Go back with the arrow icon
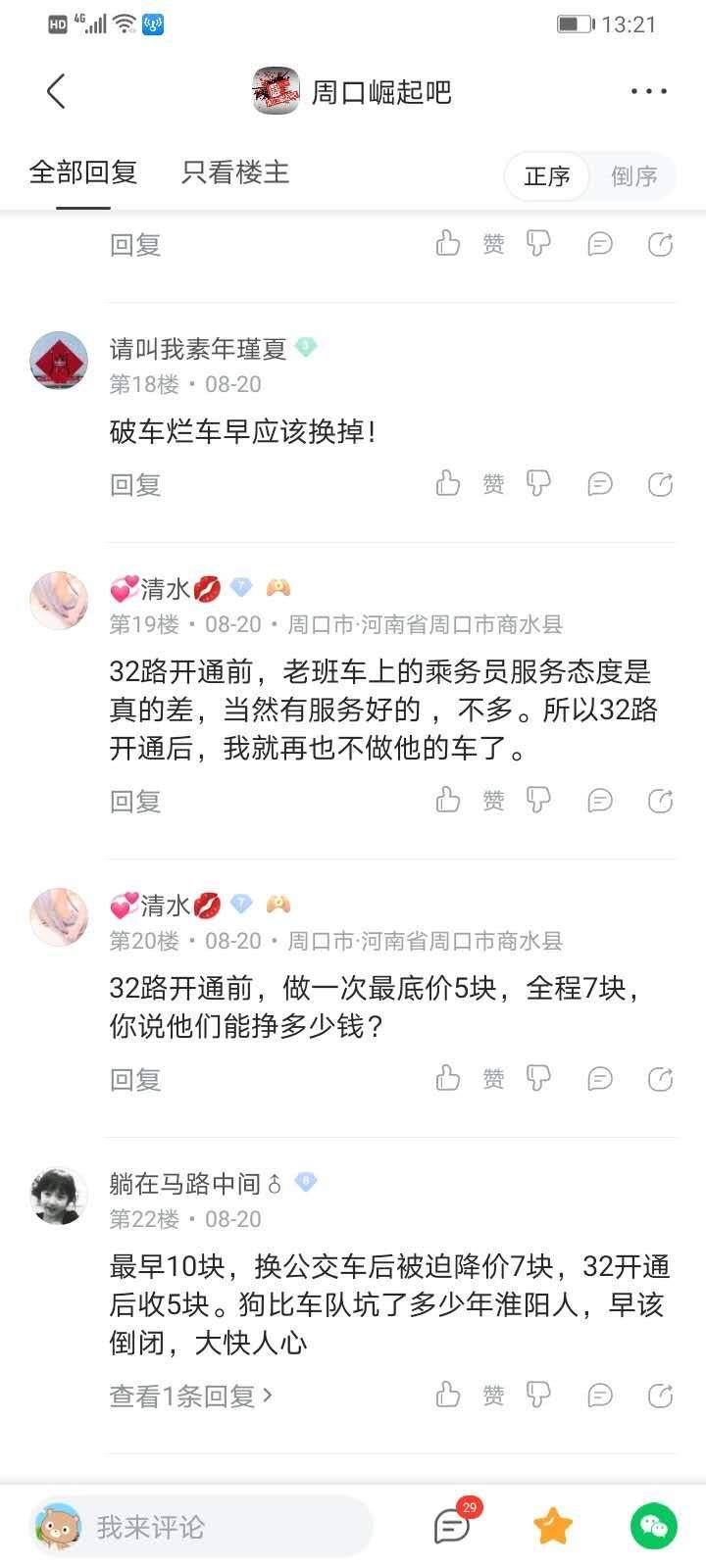 56,91
